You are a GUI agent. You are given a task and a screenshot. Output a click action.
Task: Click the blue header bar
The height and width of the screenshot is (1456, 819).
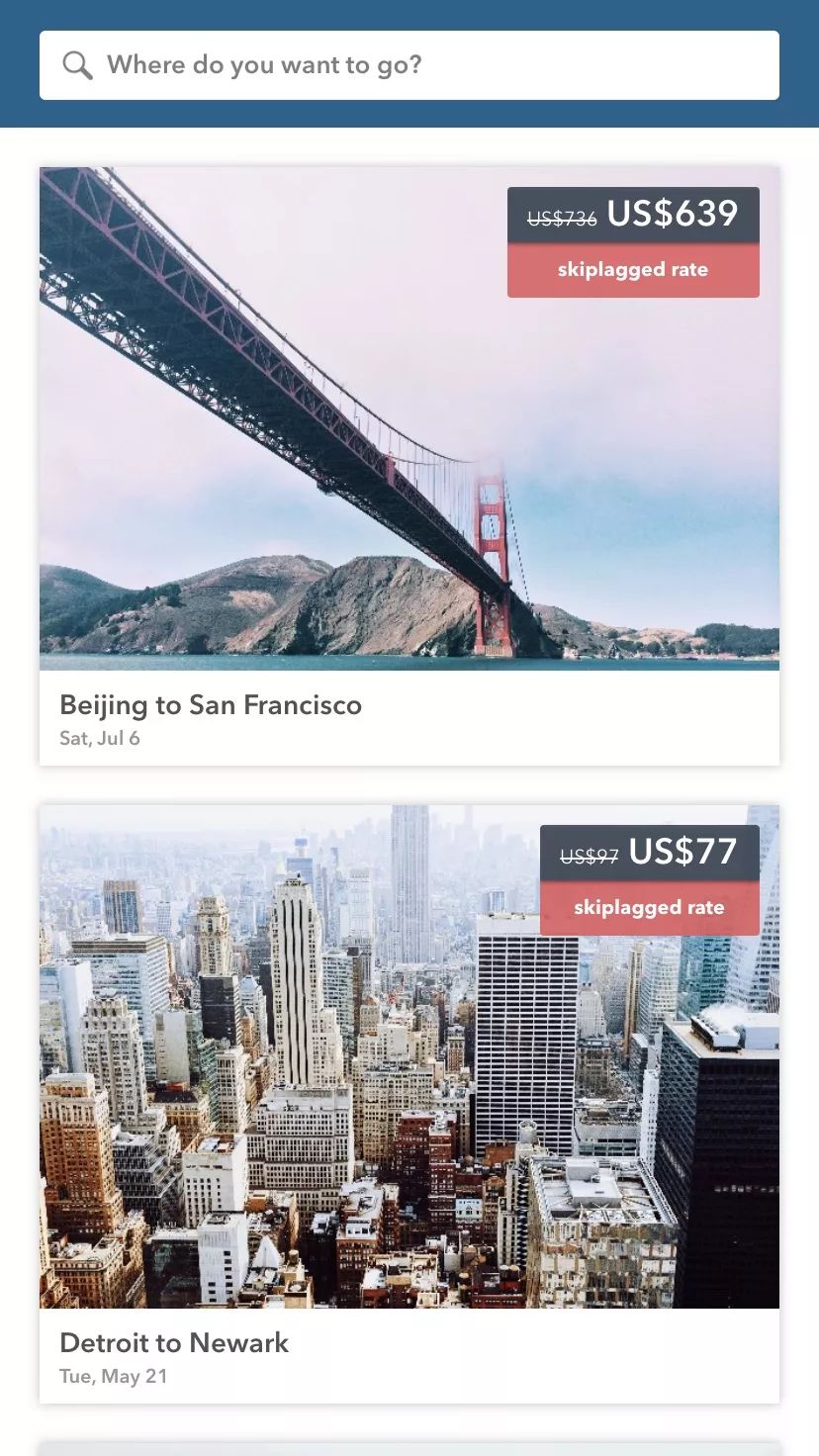coord(409,15)
